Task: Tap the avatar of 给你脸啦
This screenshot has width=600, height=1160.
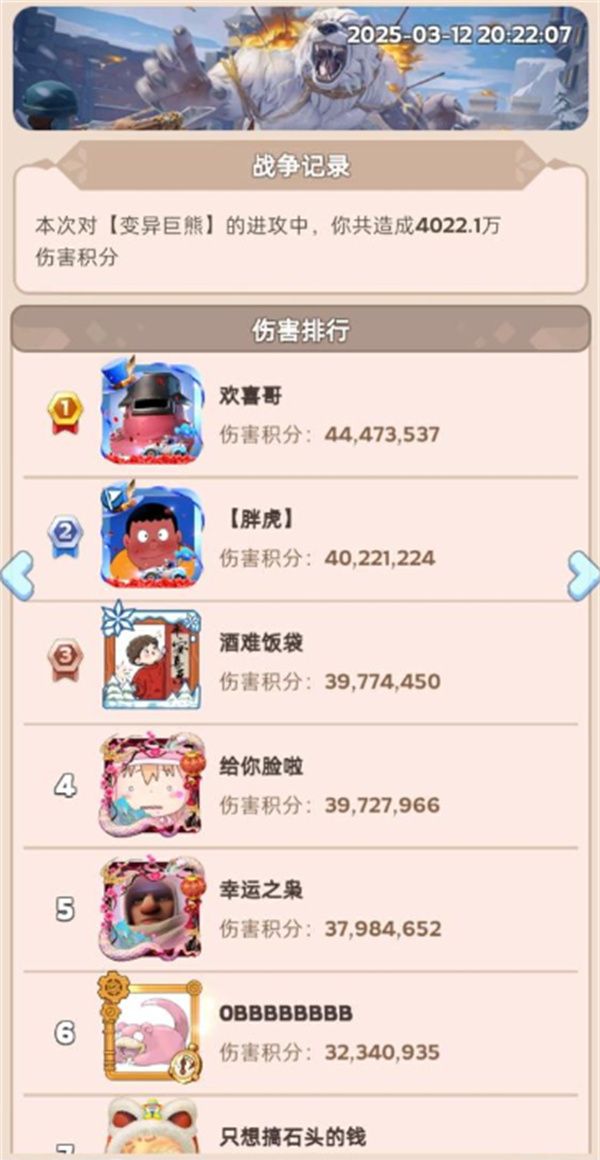Action: coord(151,784)
